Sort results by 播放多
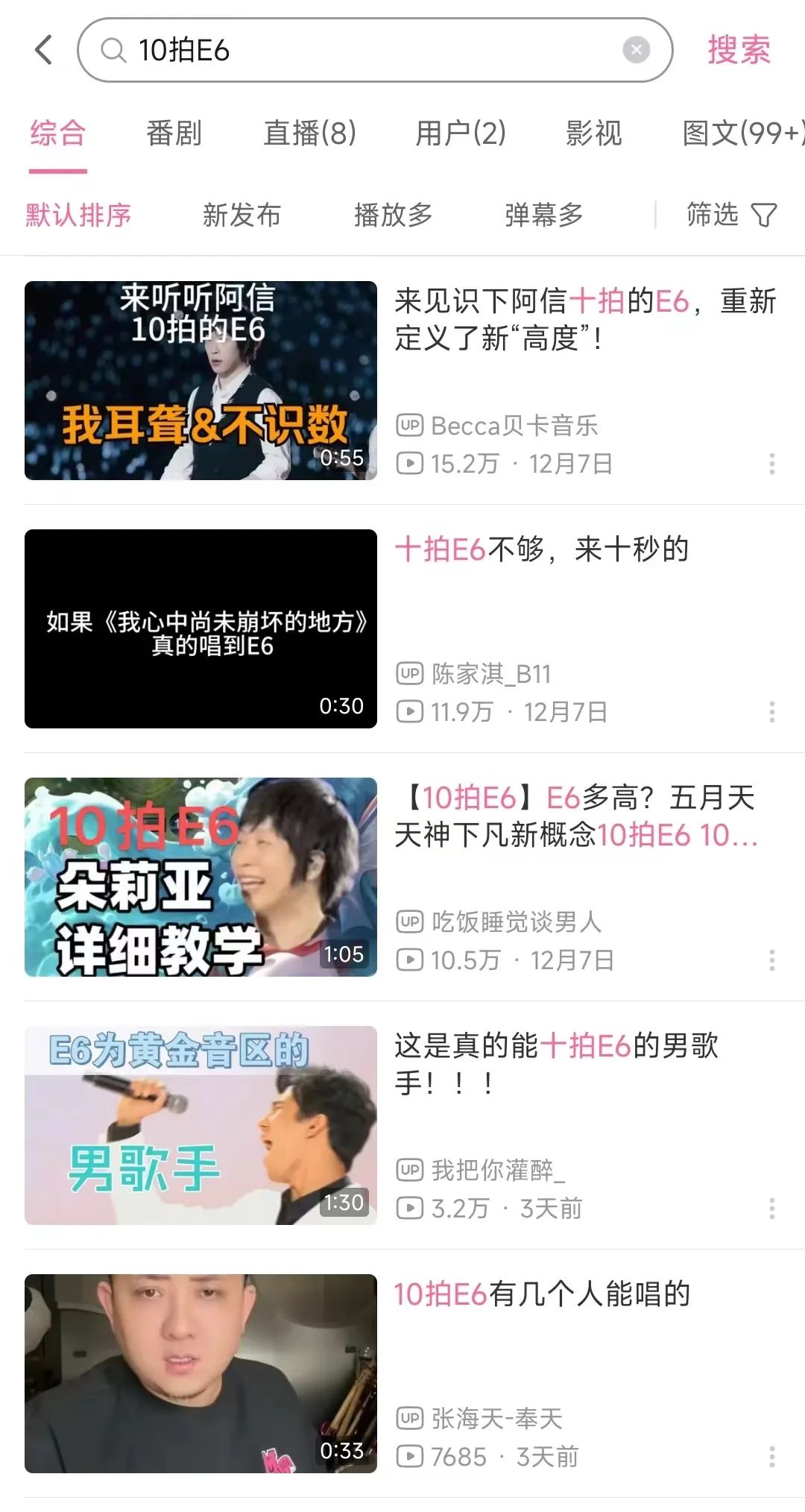 pos(393,215)
